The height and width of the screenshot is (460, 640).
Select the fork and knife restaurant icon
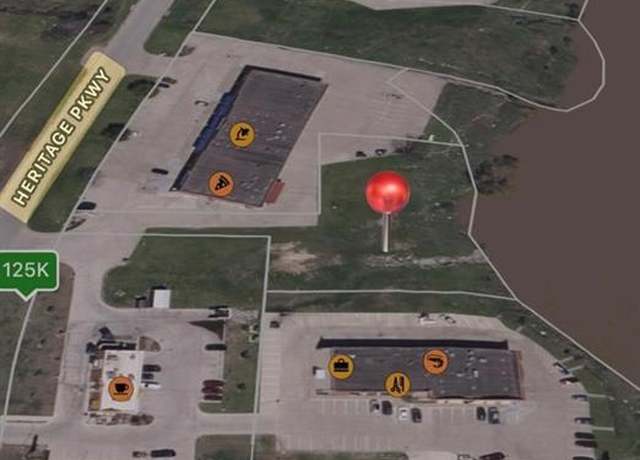click(397, 383)
